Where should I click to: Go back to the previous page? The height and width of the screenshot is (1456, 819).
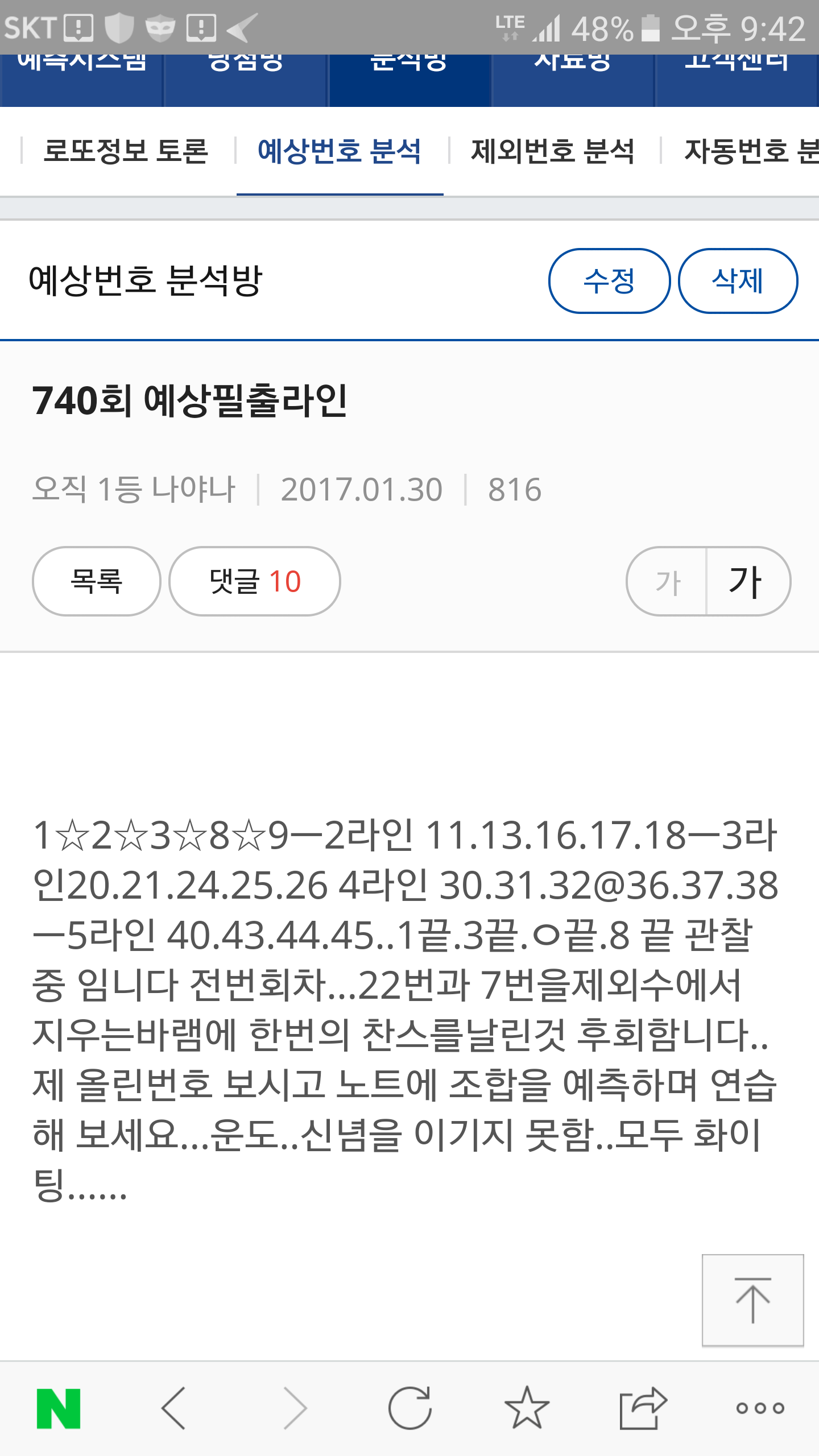174,1409
